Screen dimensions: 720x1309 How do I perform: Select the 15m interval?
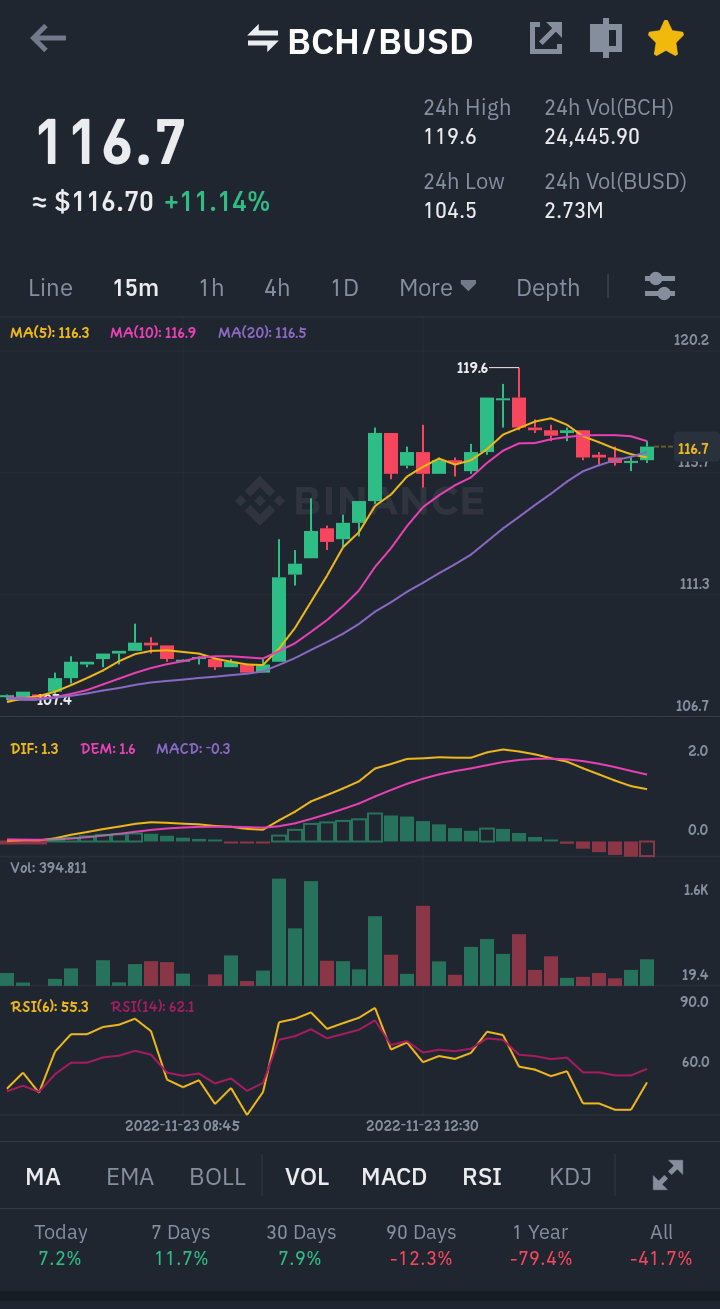point(135,288)
